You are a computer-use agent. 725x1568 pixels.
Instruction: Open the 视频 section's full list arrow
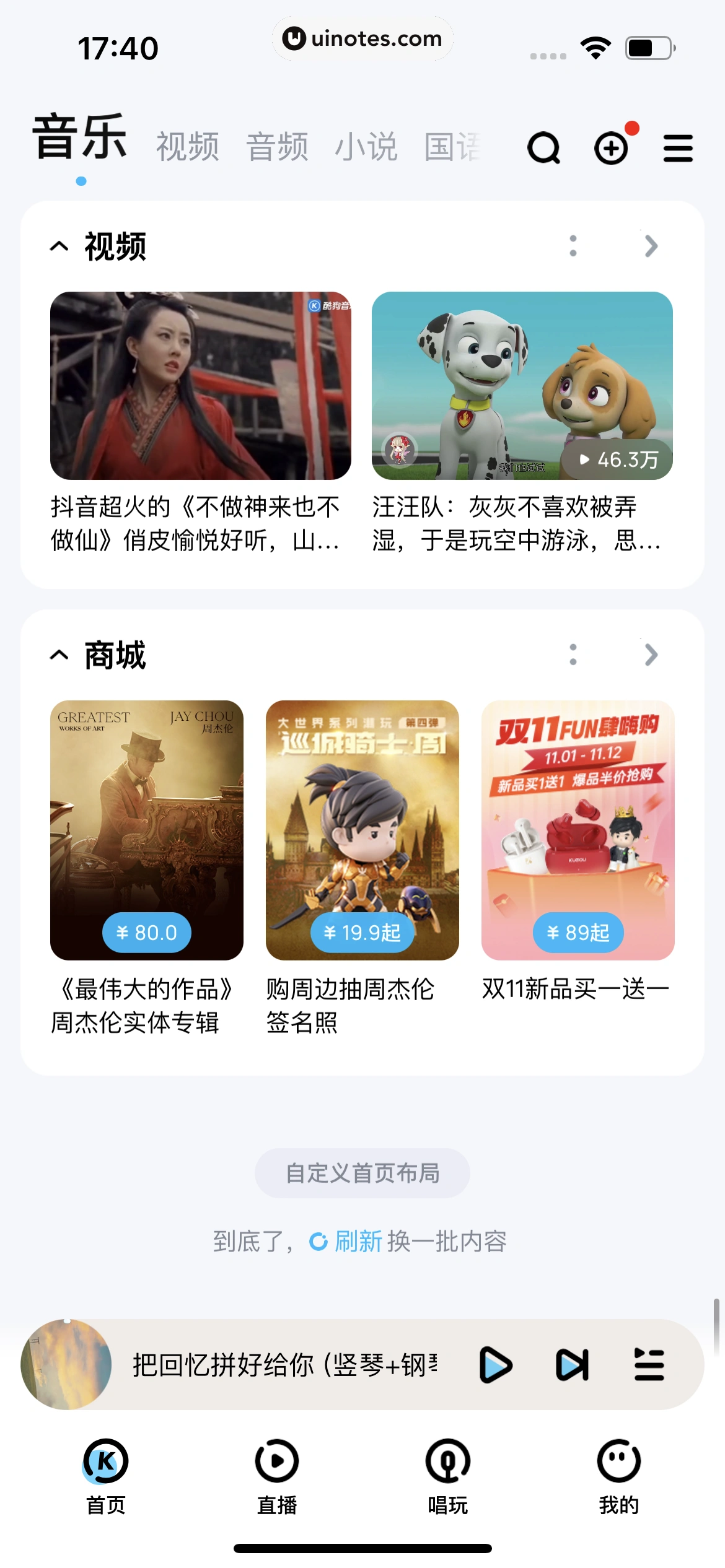click(x=651, y=246)
